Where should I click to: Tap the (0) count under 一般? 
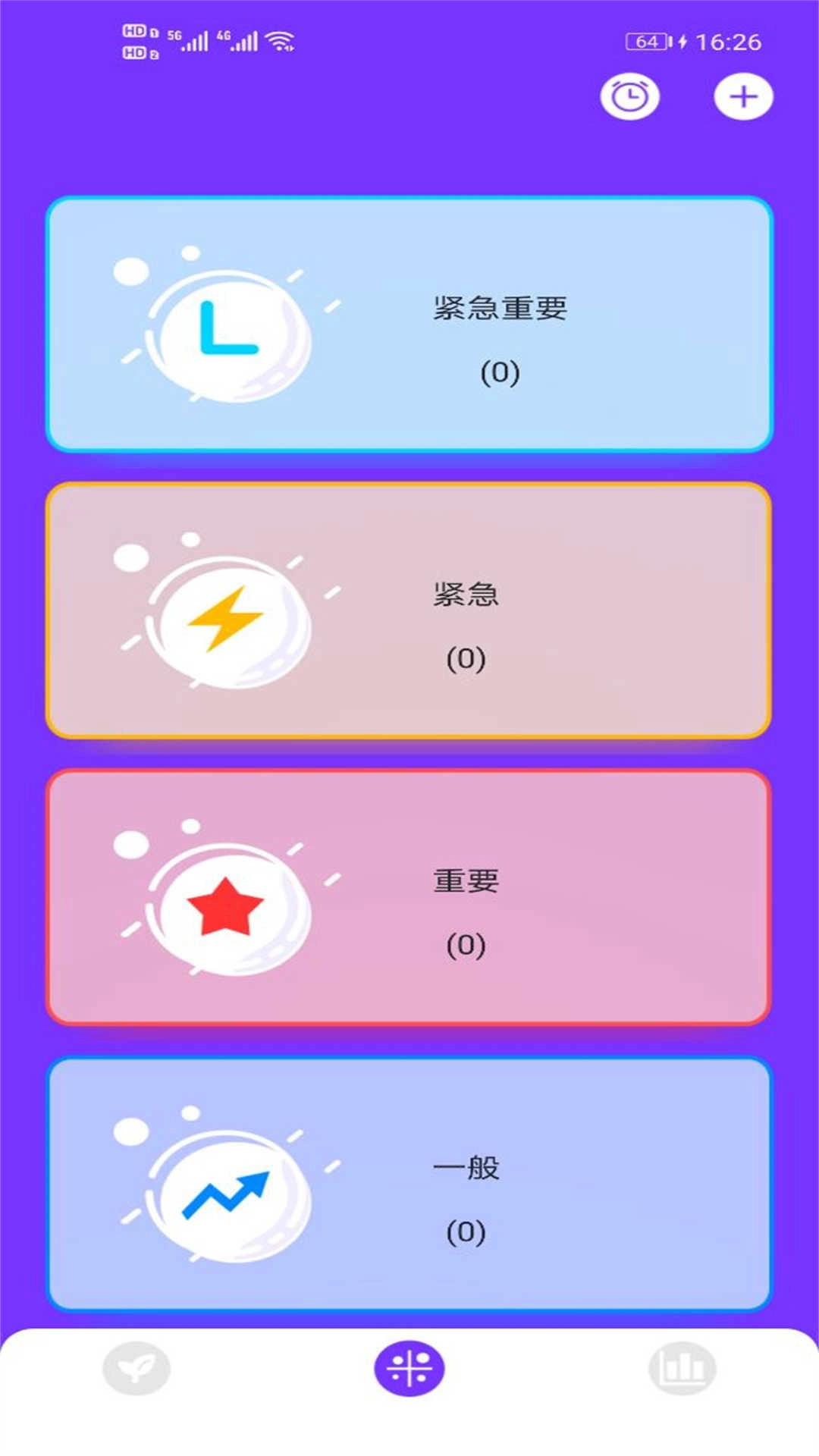click(464, 1234)
